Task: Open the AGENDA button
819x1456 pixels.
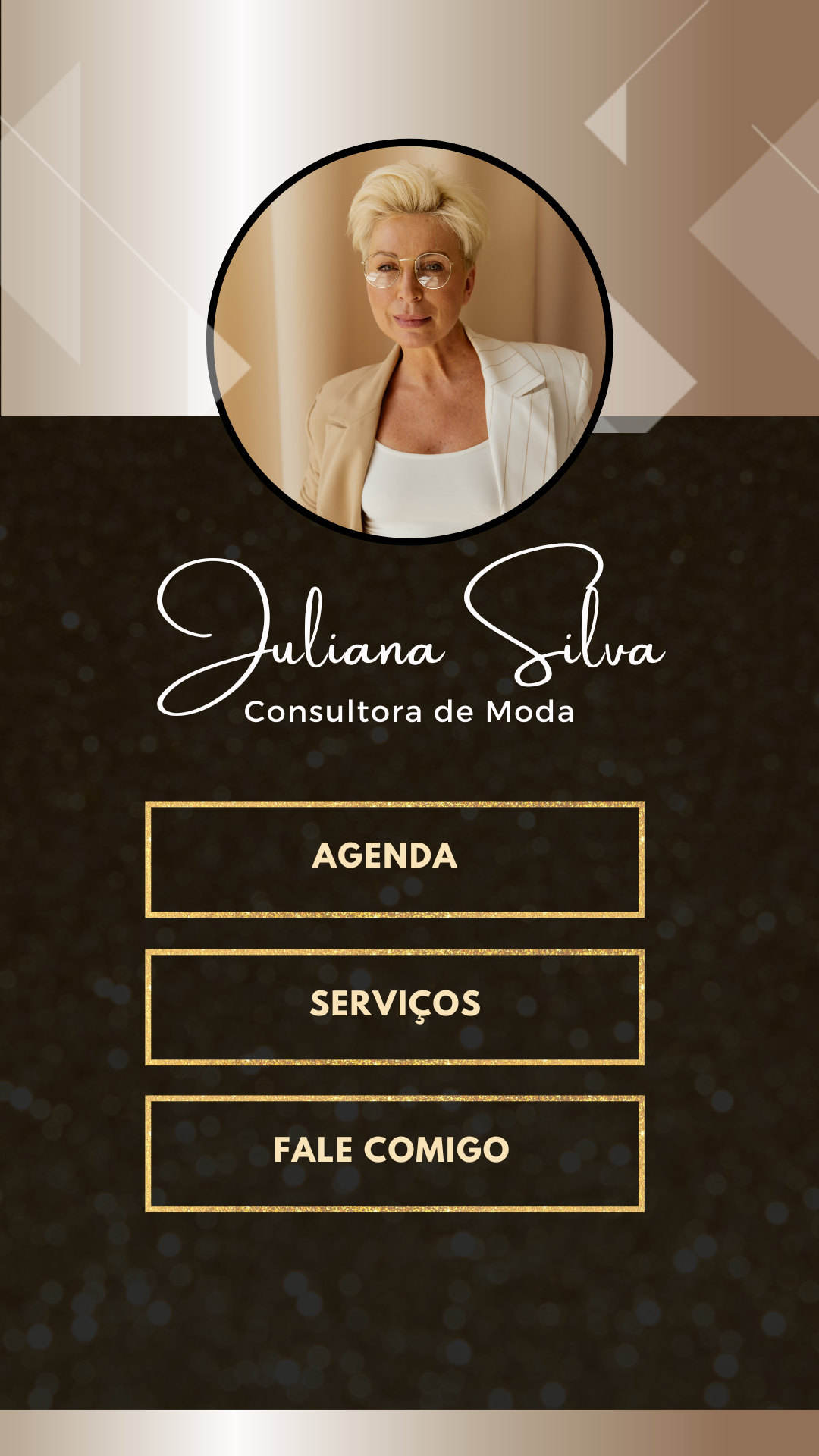Action: pos(394,858)
